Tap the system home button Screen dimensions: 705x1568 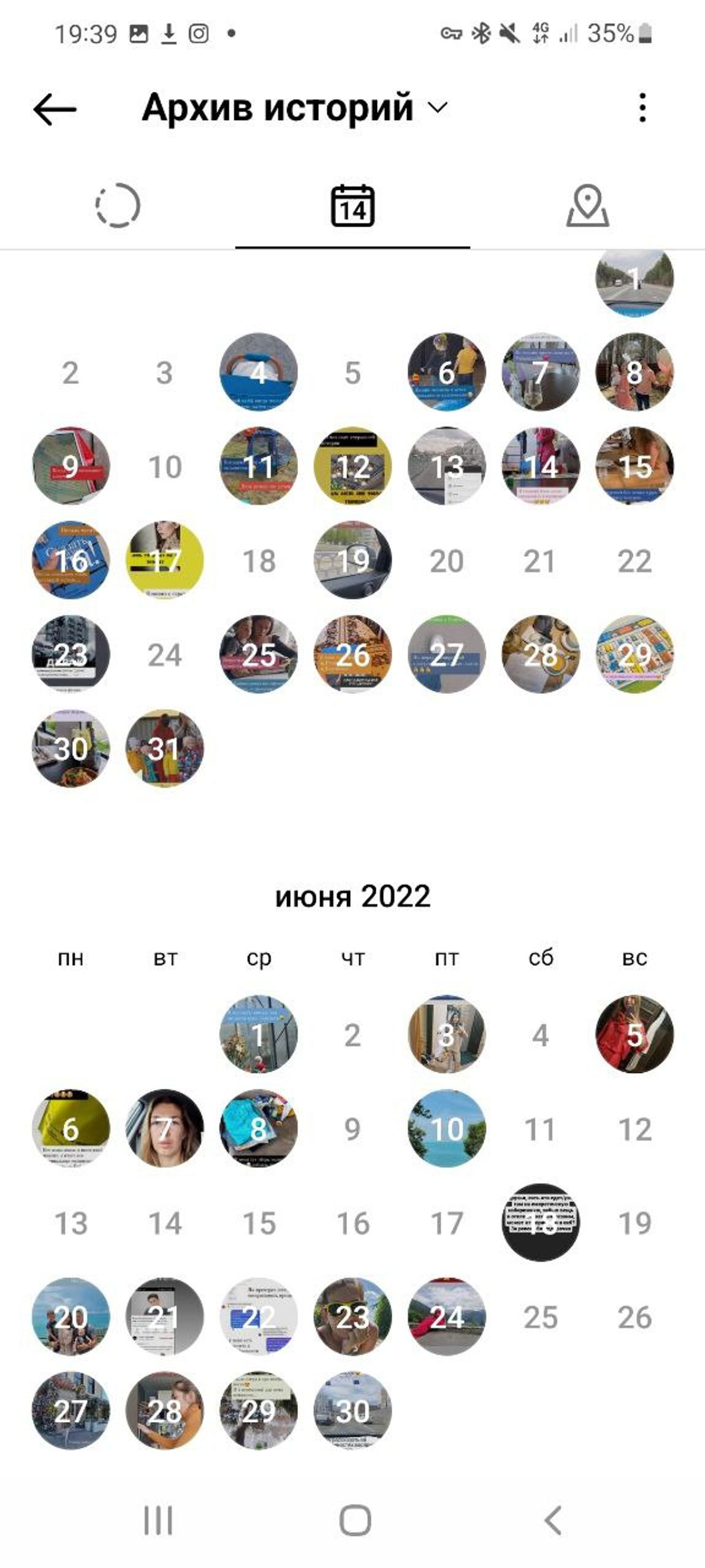click(x=355, y=1521)
